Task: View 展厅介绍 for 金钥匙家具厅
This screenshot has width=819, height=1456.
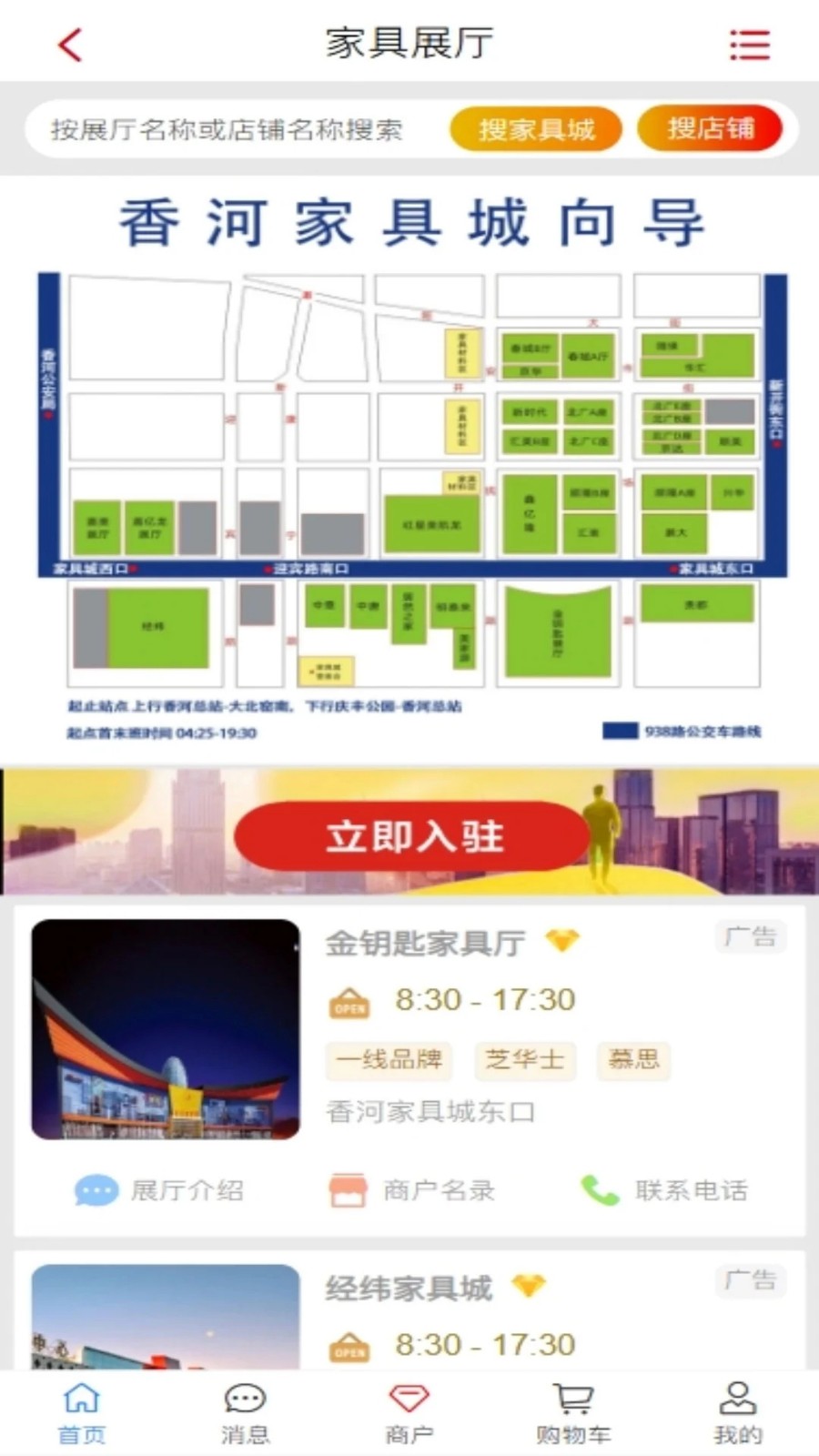Action: click(160, 1190)
